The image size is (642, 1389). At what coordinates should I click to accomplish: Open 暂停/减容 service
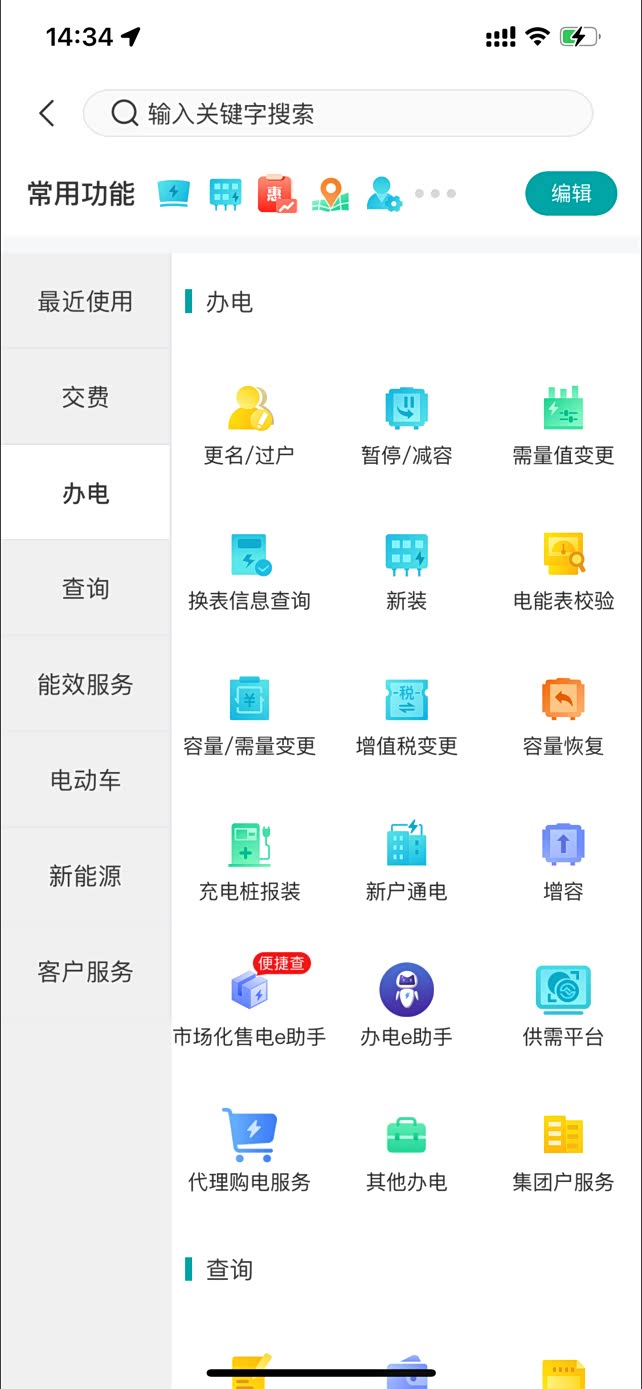[406, 424]
